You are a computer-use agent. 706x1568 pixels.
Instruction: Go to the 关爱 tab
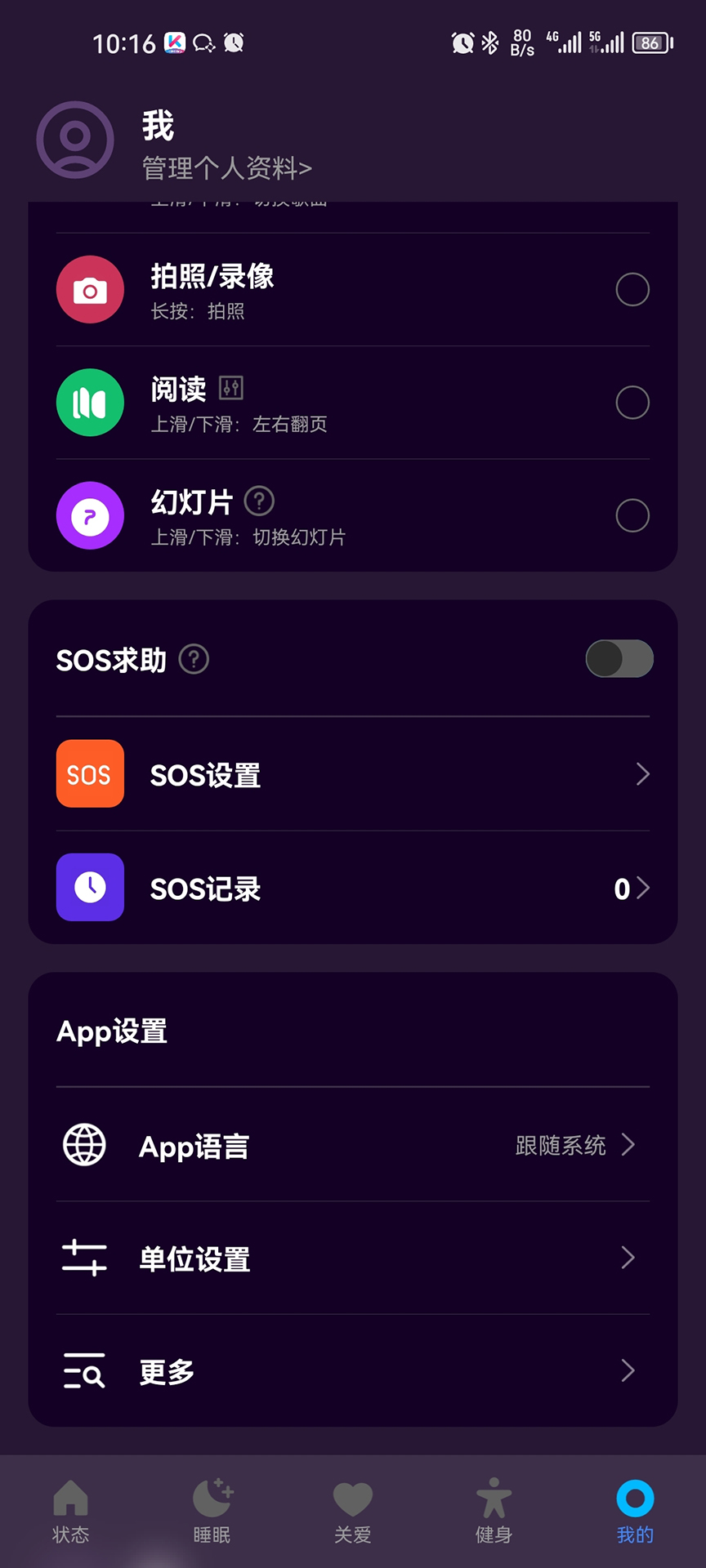point(353,1511)
